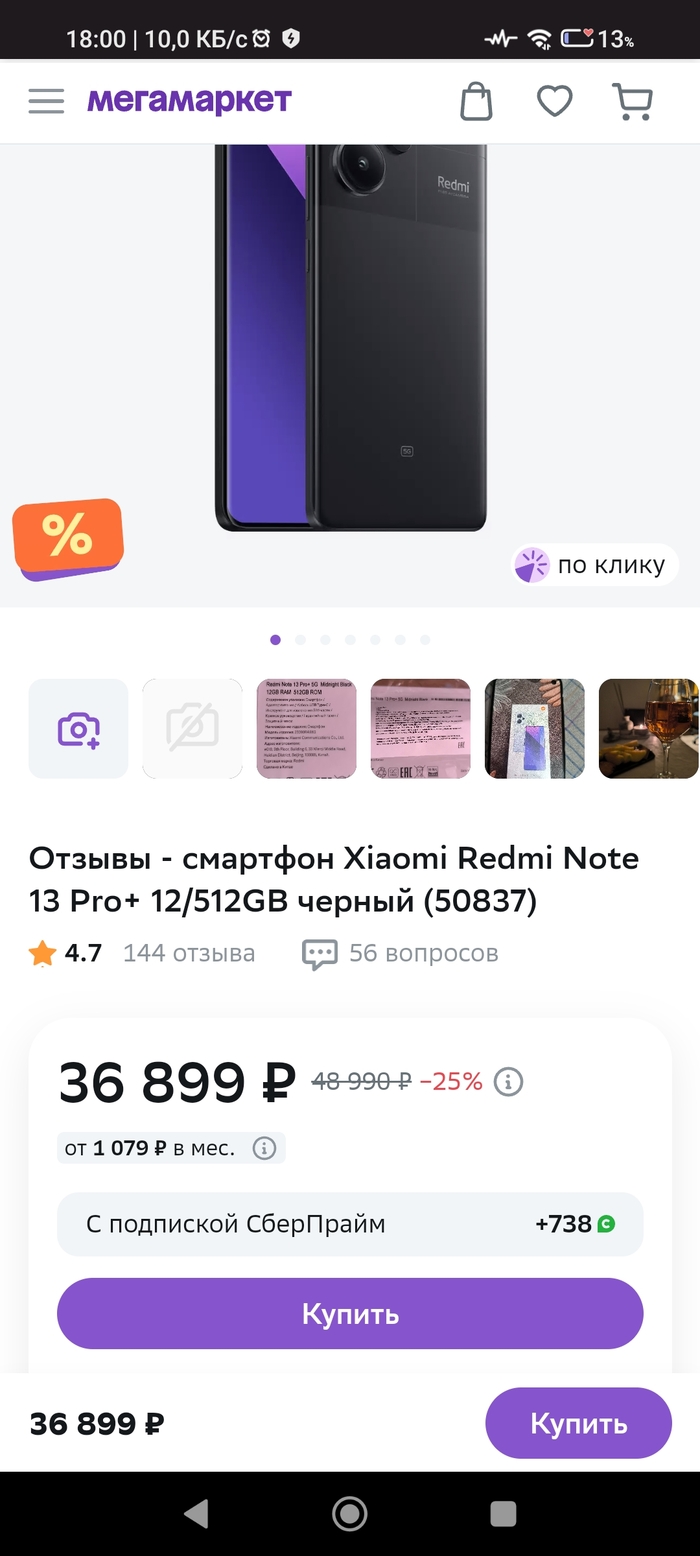This screenshot has width=700, height=1556.
Task: Open the shopping cart
Action: coord(632,101)
